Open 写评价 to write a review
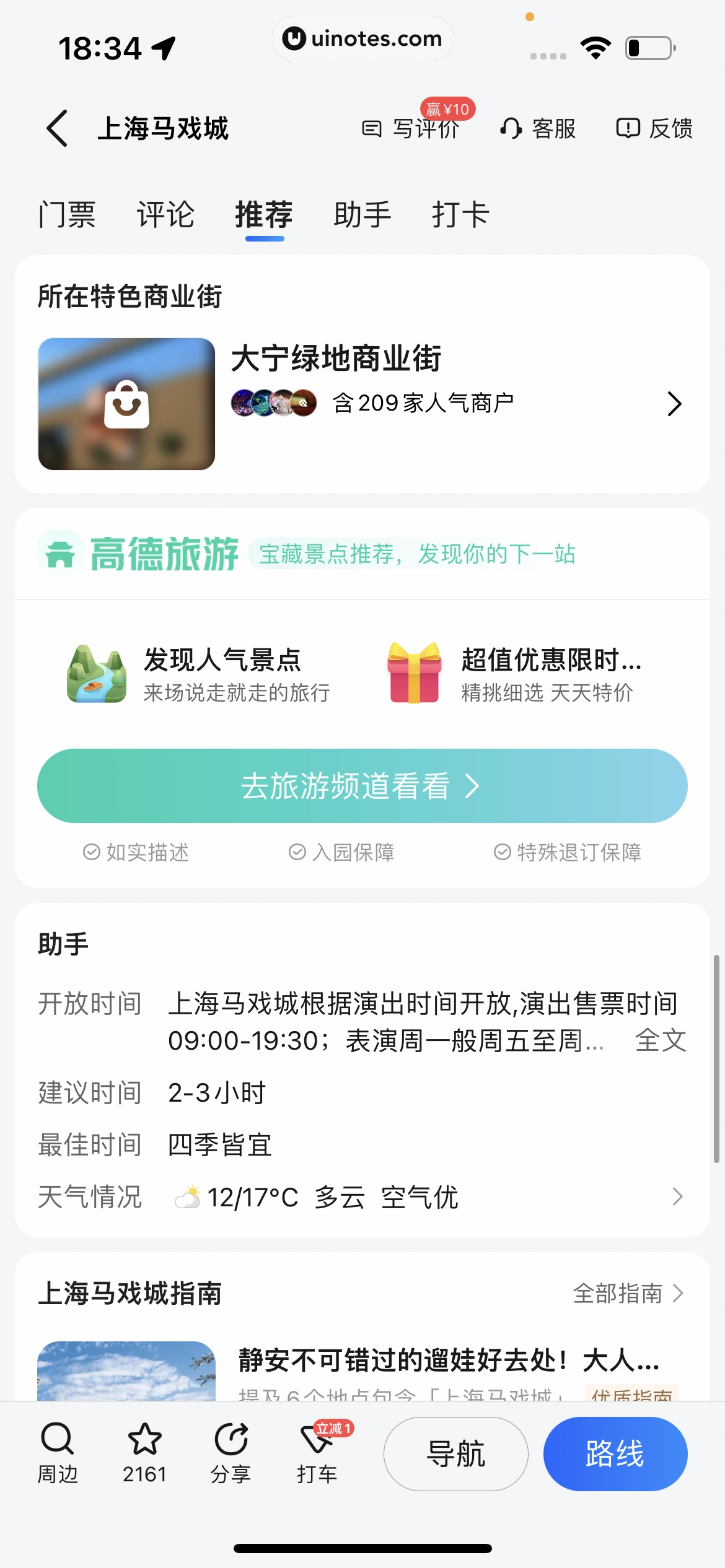725x1568 pixels. click(411, 129)
